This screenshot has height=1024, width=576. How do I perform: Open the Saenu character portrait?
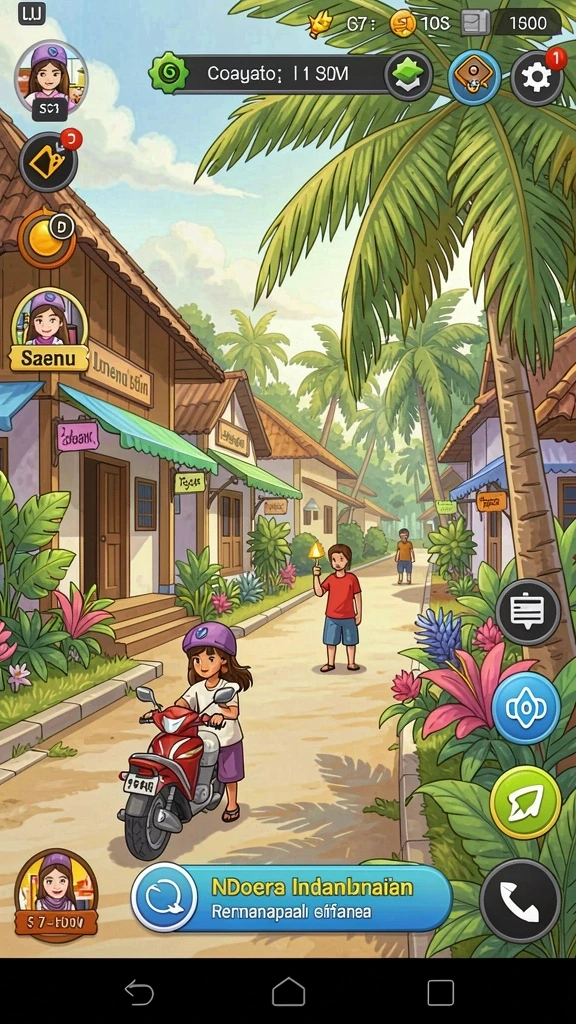click(x=49, y=328)
